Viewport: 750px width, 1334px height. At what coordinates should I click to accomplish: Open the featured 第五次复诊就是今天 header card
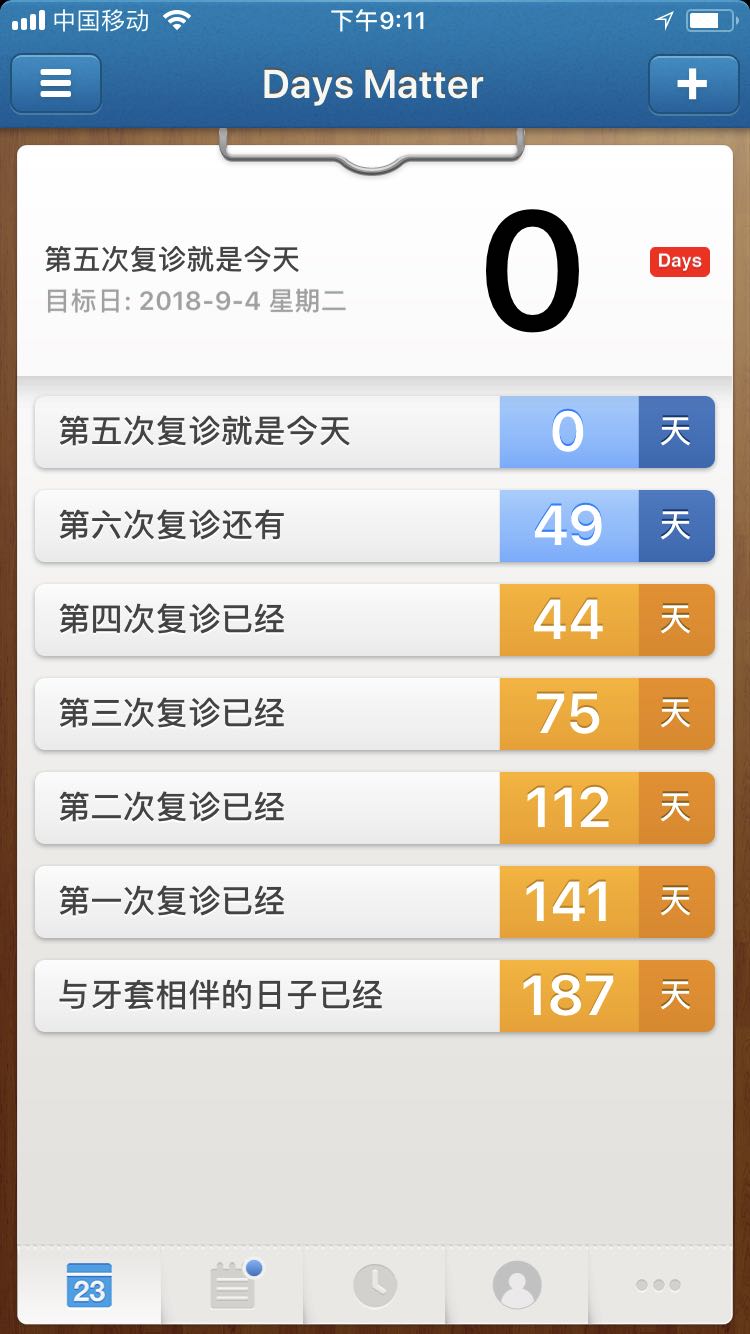pyautogui.click(x=375, y=262)
